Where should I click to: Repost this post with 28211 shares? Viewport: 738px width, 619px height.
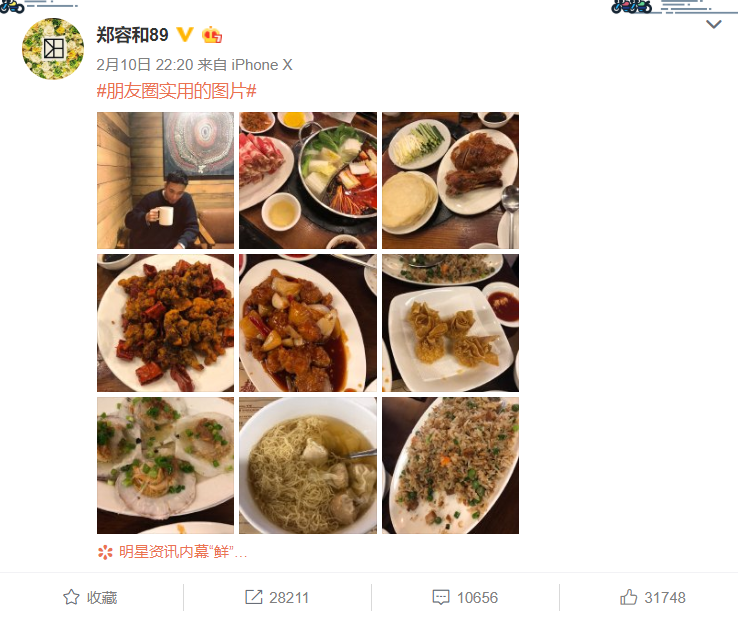click(277, 597)
